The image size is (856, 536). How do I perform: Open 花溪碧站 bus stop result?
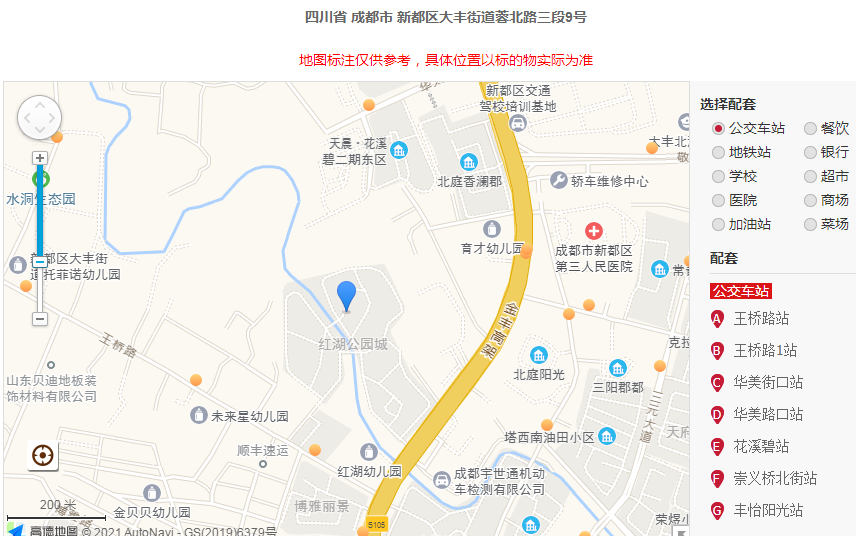tap(761, 447)
